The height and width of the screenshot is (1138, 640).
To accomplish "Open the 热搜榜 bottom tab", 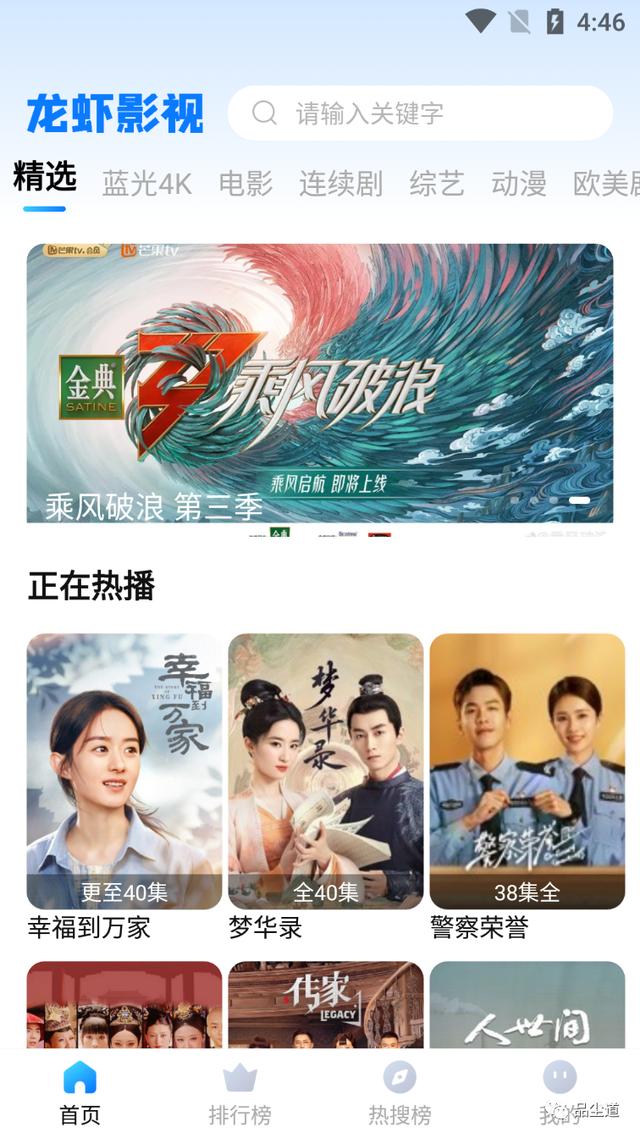I will pos(400,1093).
